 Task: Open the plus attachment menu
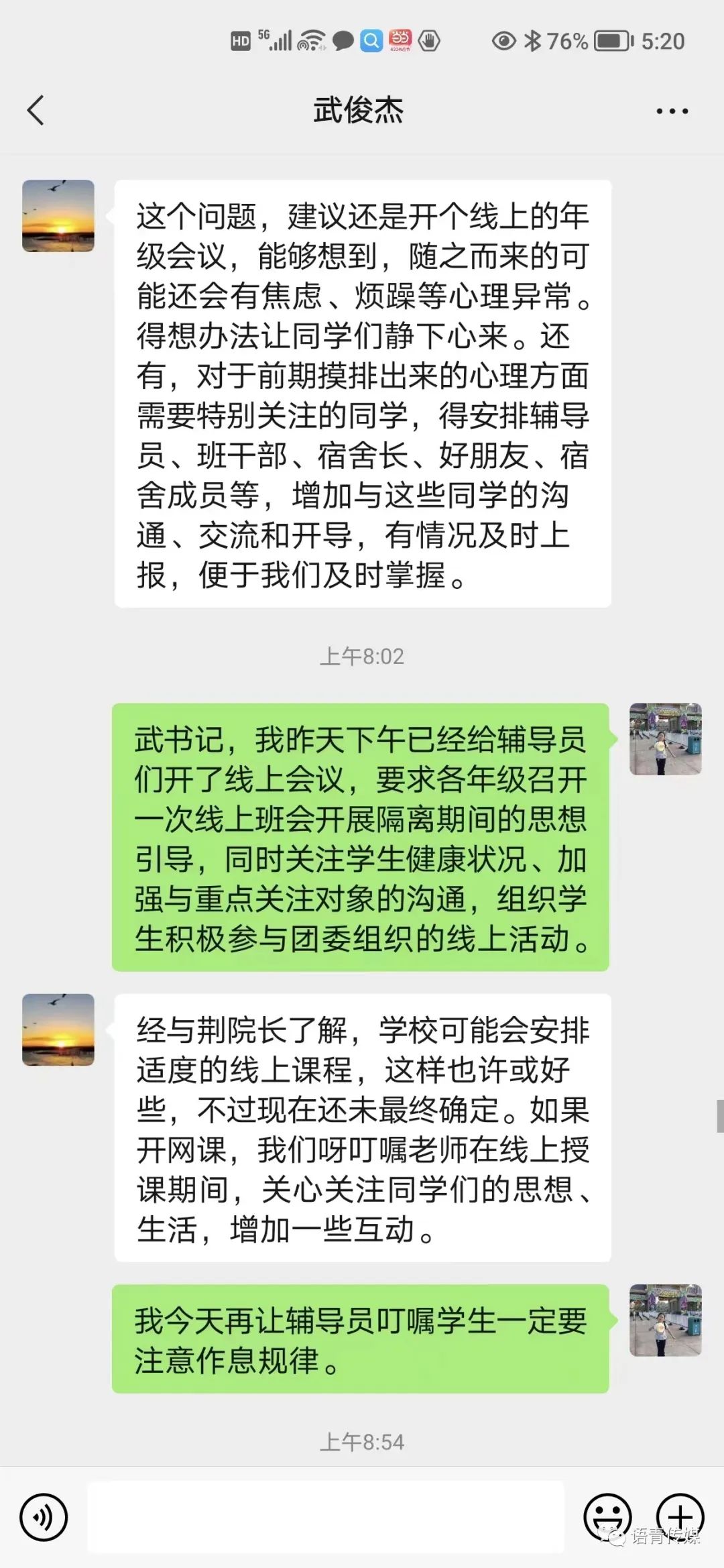point(680,1516)
